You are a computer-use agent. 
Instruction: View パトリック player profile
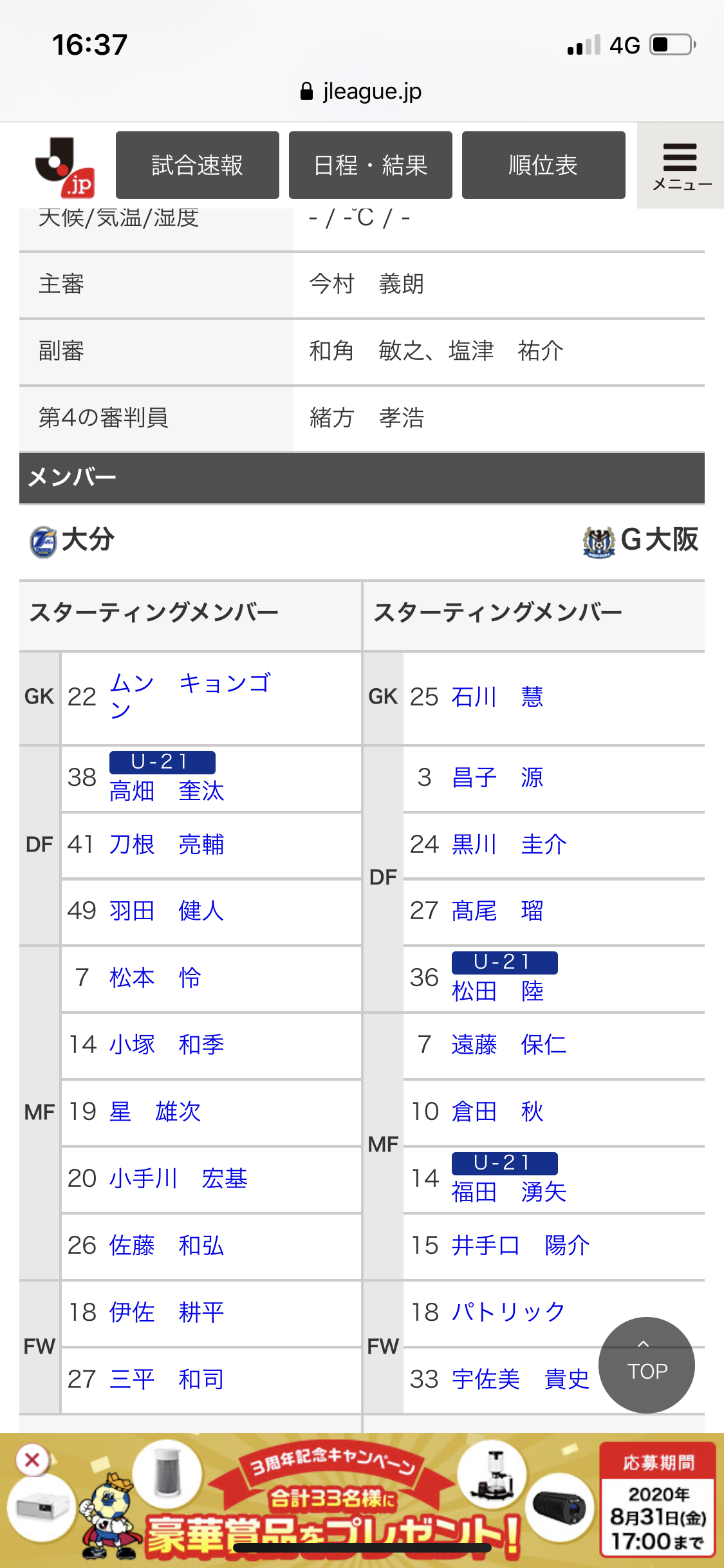click(x=508, y=1312)
